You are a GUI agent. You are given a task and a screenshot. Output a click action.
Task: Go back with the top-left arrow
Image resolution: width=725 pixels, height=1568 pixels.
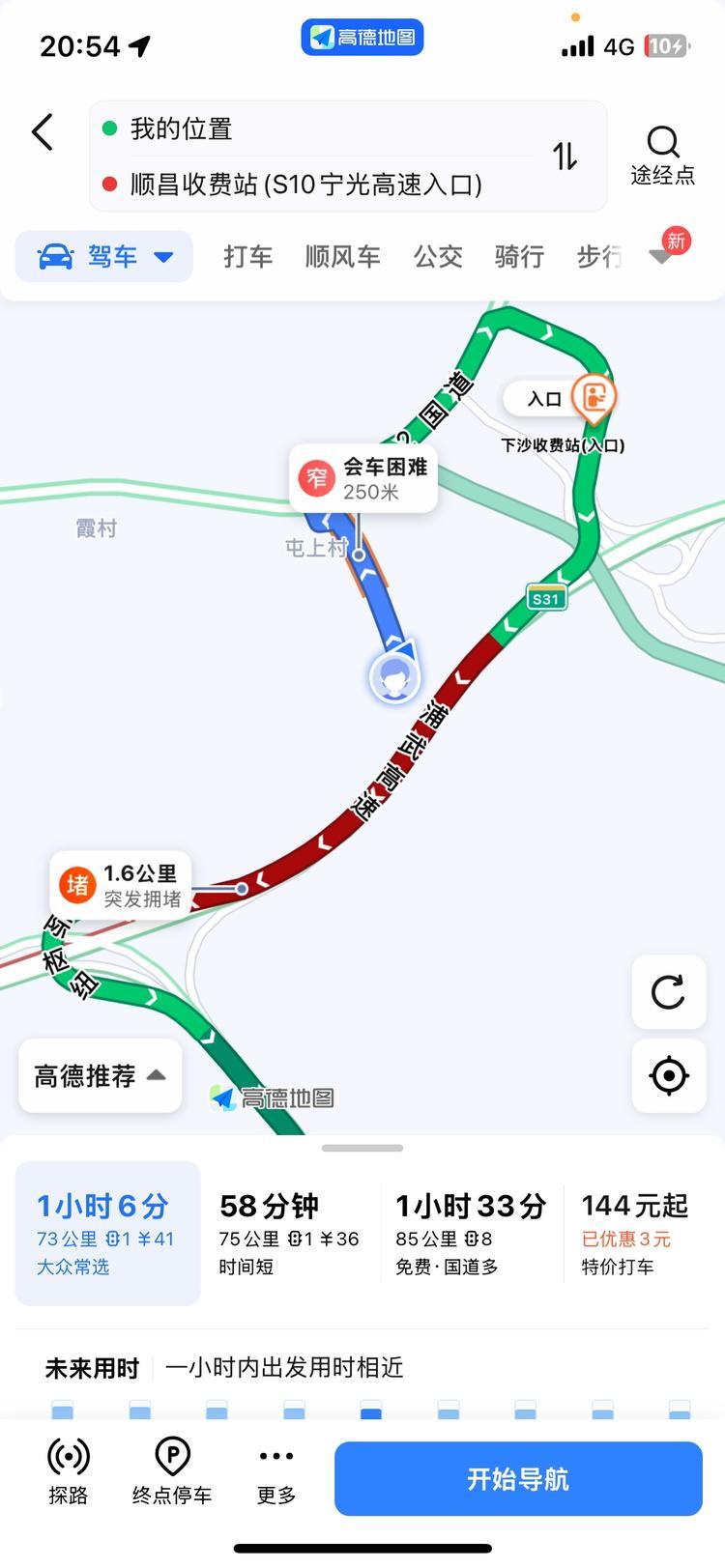click(x=43, y=132)
